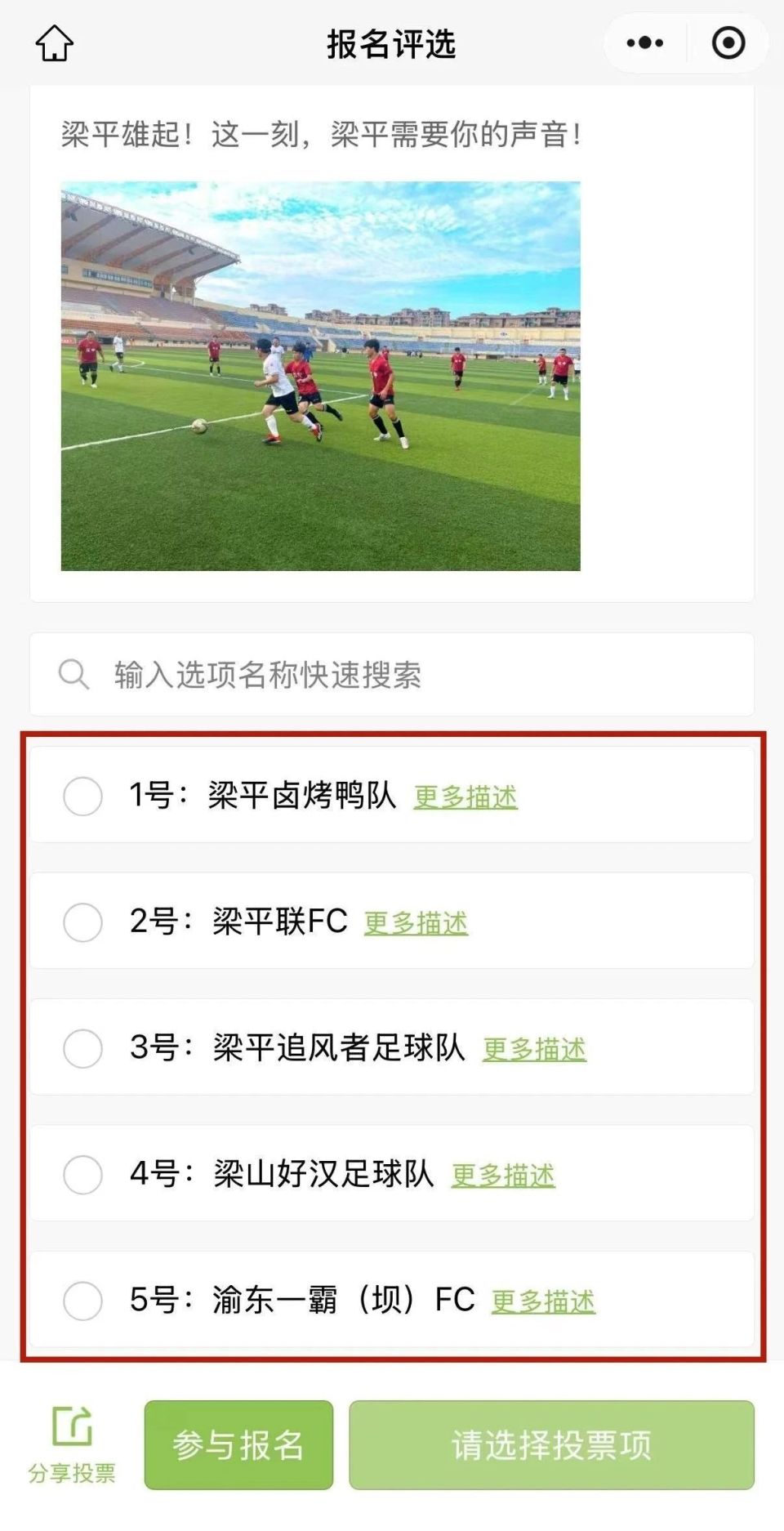Viewport: 784px width, 1531px height.
Task: Tap the 参与报名 button
Action: [238, 1444]
